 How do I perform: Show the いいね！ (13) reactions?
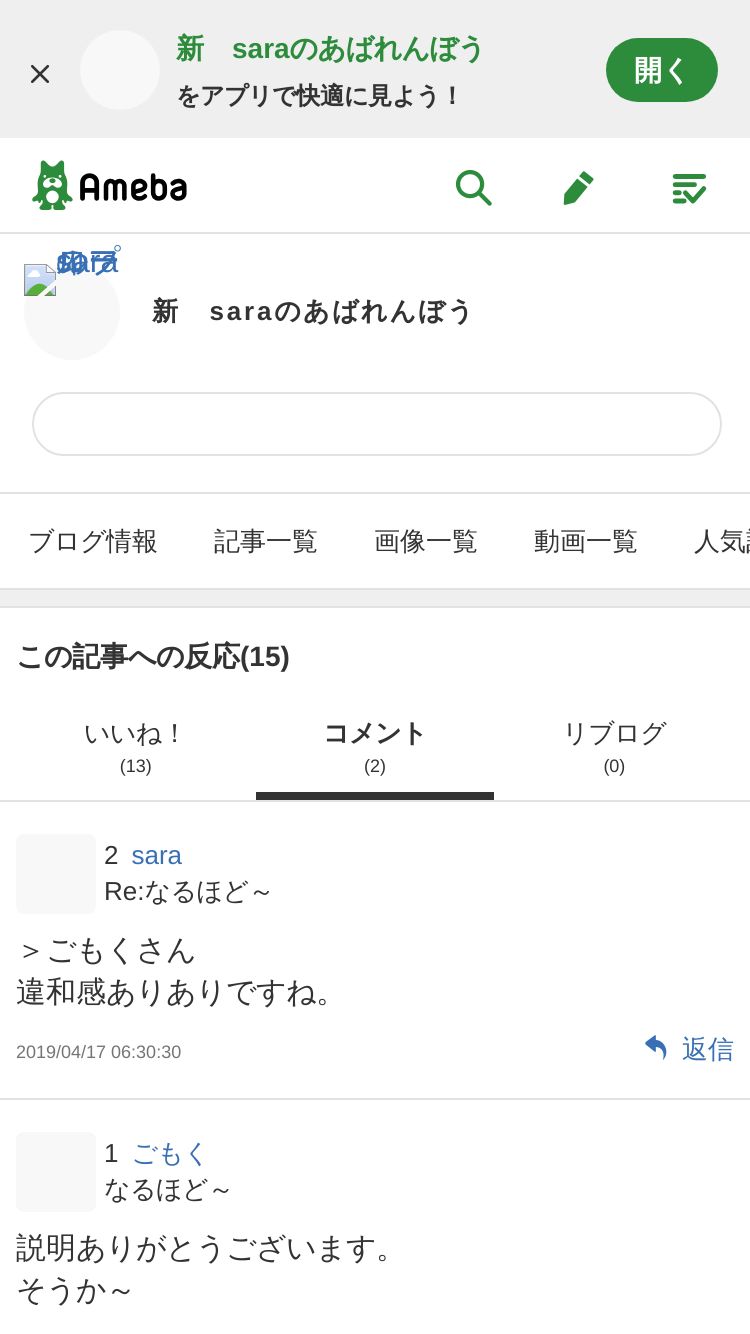(136, 747)
